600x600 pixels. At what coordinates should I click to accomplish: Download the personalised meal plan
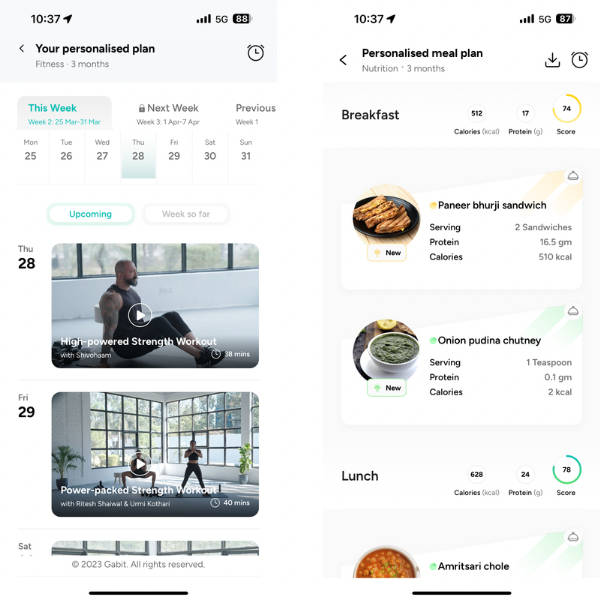(x=552, y=60)
